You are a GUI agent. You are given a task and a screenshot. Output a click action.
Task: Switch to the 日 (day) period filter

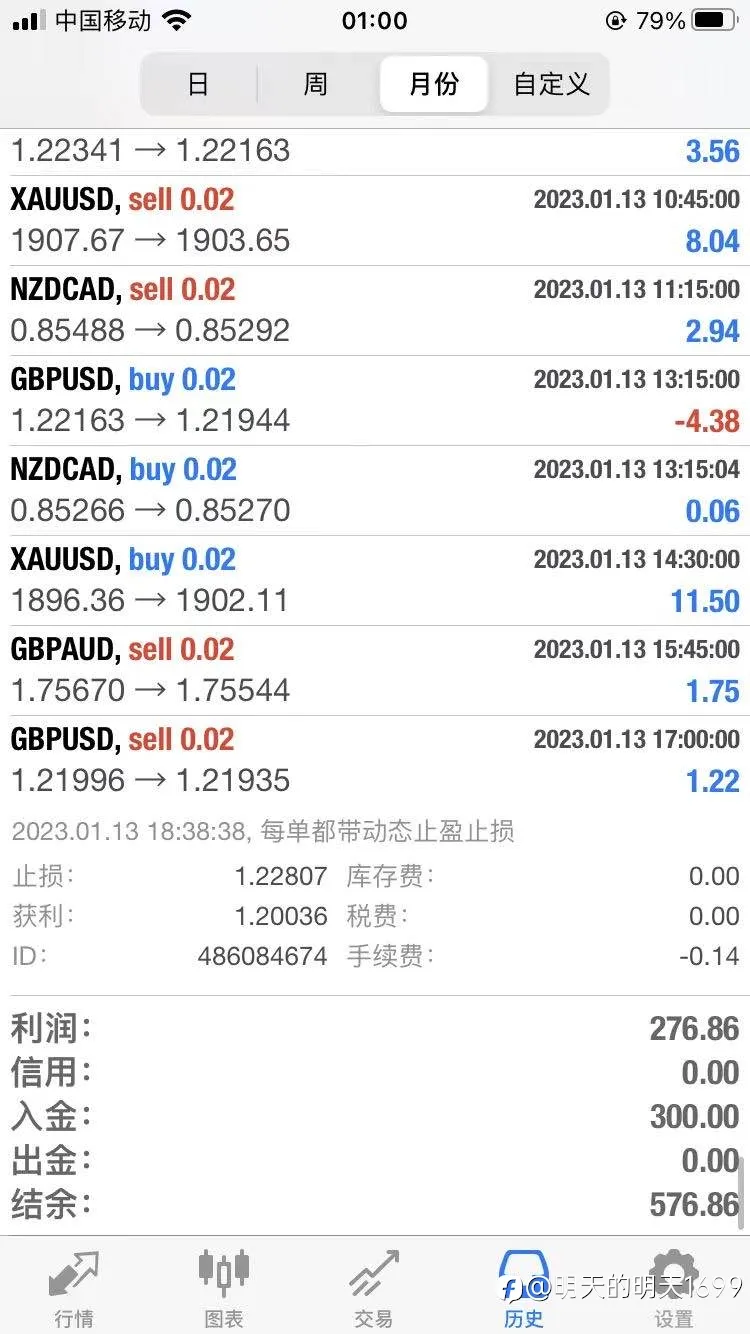coord(198,84)
